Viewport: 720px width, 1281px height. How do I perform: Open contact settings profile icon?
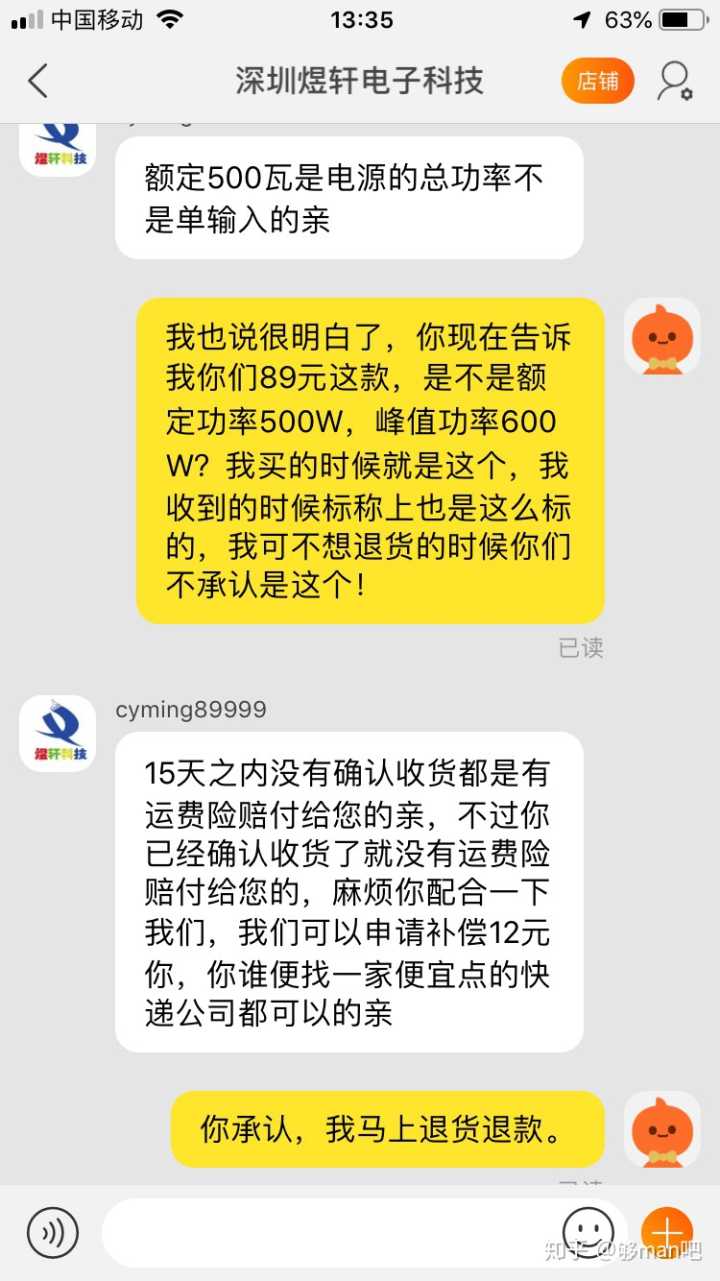674,81
